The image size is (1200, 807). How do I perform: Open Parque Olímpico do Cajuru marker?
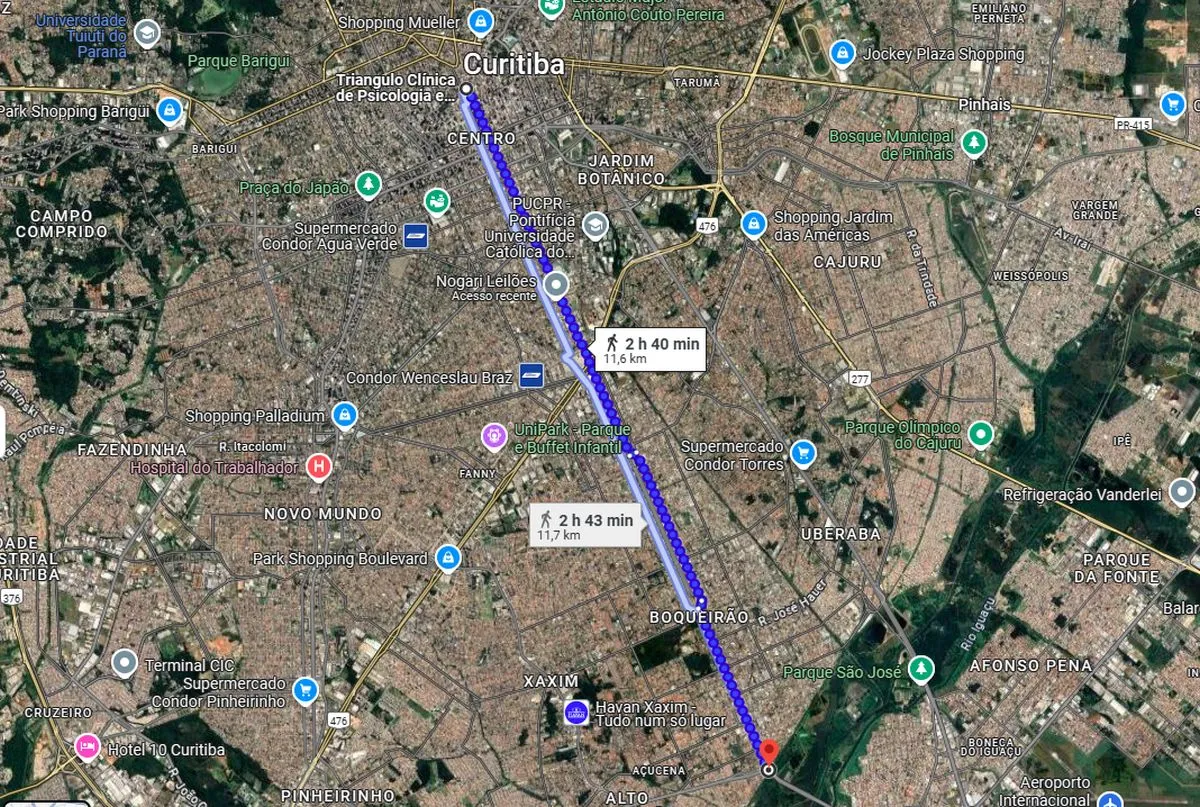pyautogui.click(x=981, y=434)
